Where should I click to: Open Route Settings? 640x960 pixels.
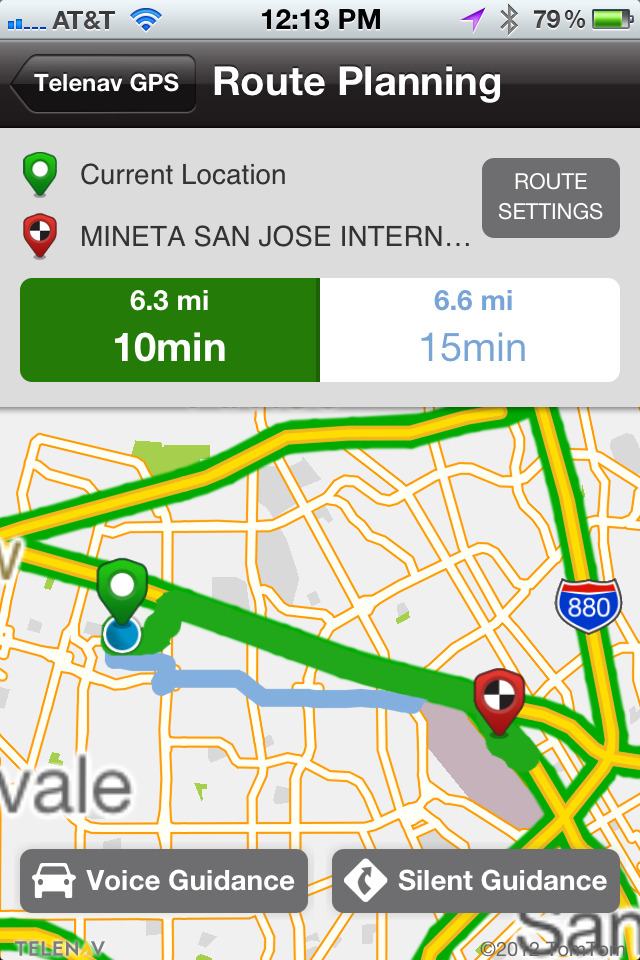pyautogui.click(x=550, y=197)
